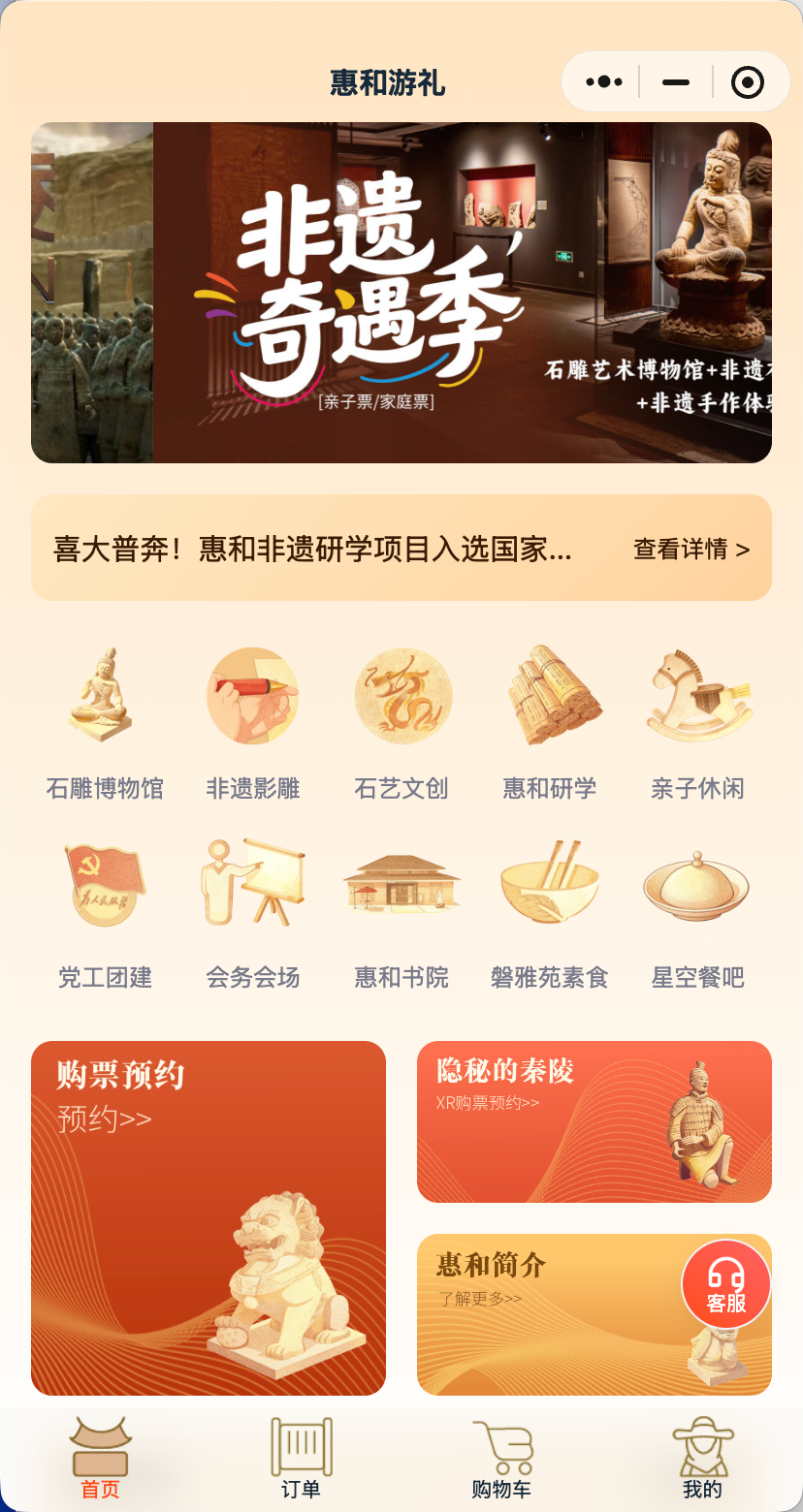Close the mini program with the circle icon
Viewport: 803px width, 1512px height.
click(x=747, y=82)
